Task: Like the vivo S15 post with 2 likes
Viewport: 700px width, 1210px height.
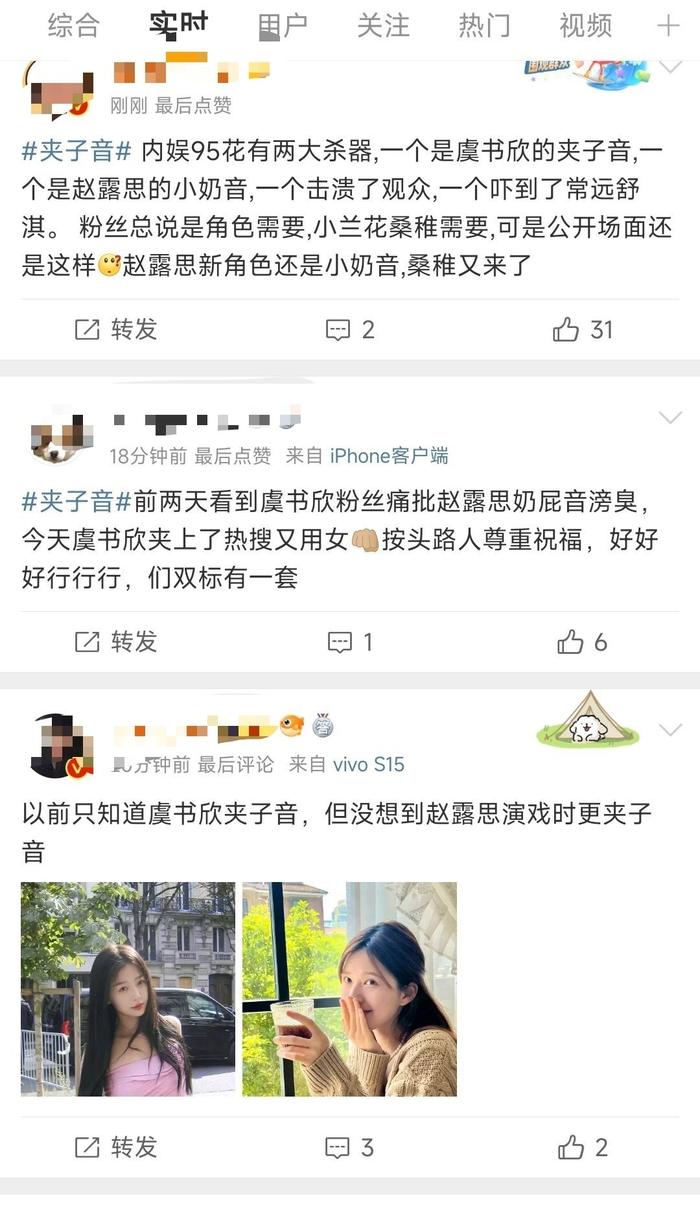Action: click(582, 1147)
